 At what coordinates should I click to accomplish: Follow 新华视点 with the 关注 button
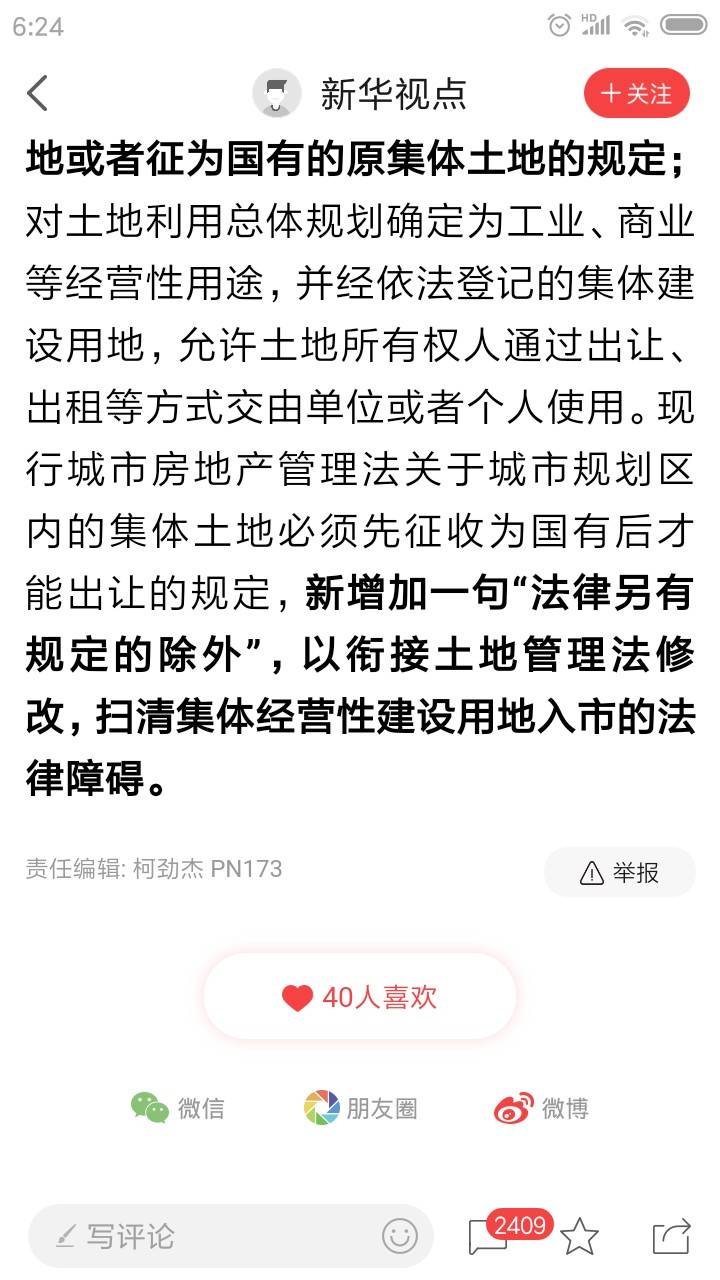pos(637,94)
